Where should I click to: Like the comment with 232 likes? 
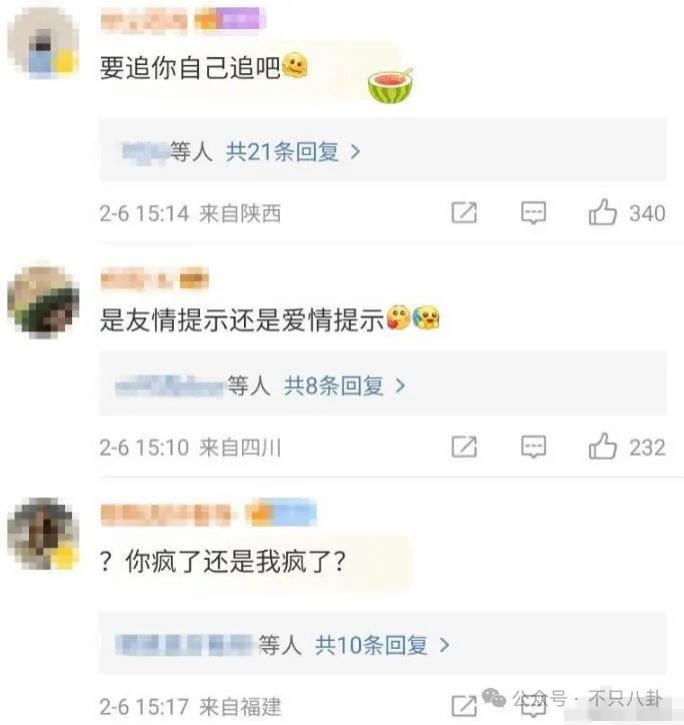(x=603, y=447)
